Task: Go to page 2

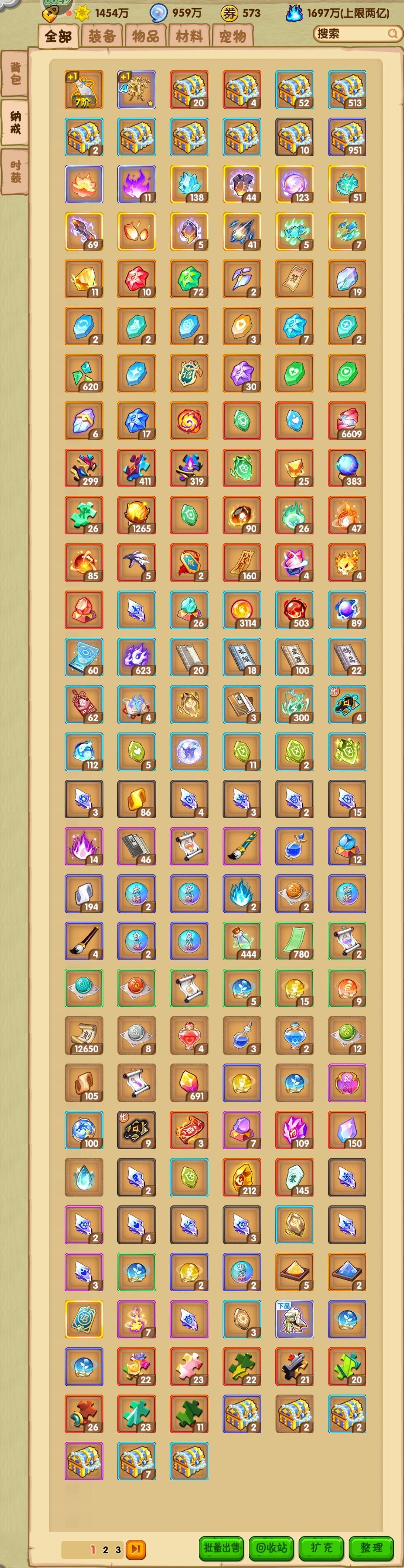Action: 105,1549
